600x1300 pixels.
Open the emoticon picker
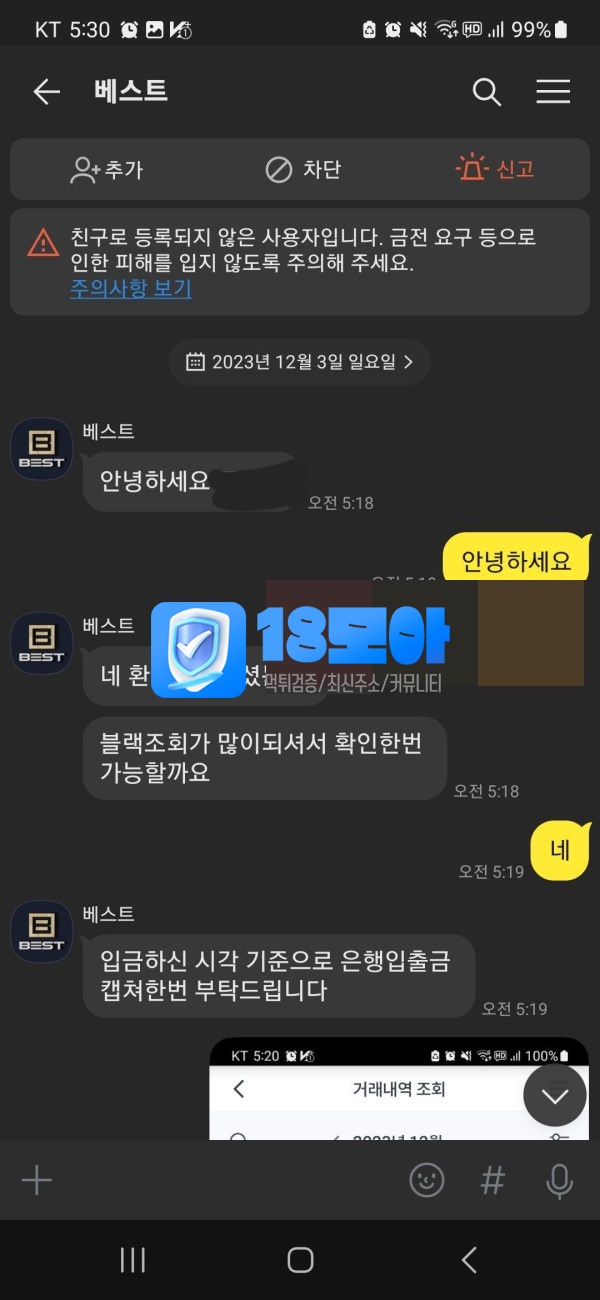tap(427, 1180)
